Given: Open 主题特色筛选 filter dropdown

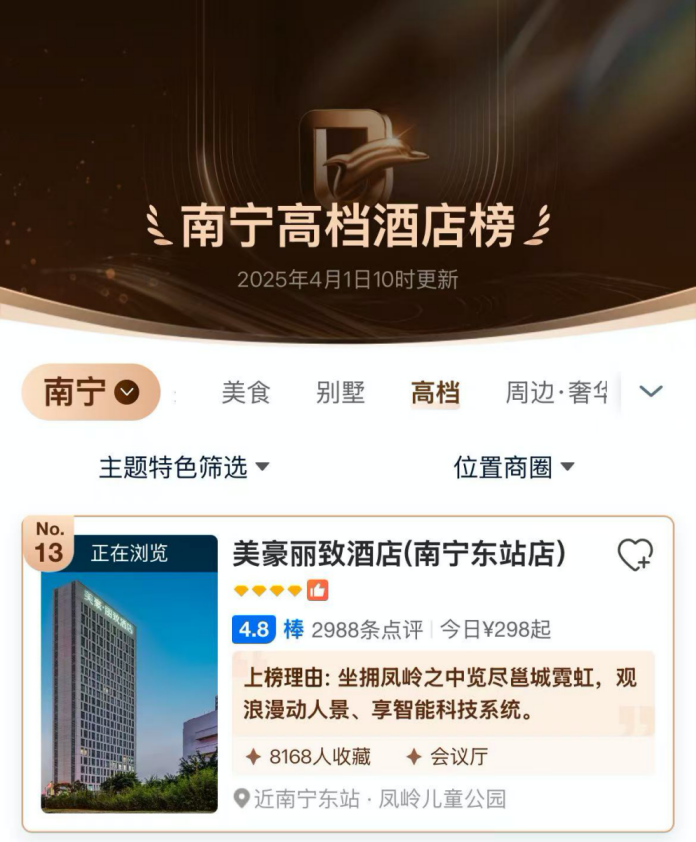Looking at the screenshot, I should point(184,467).
